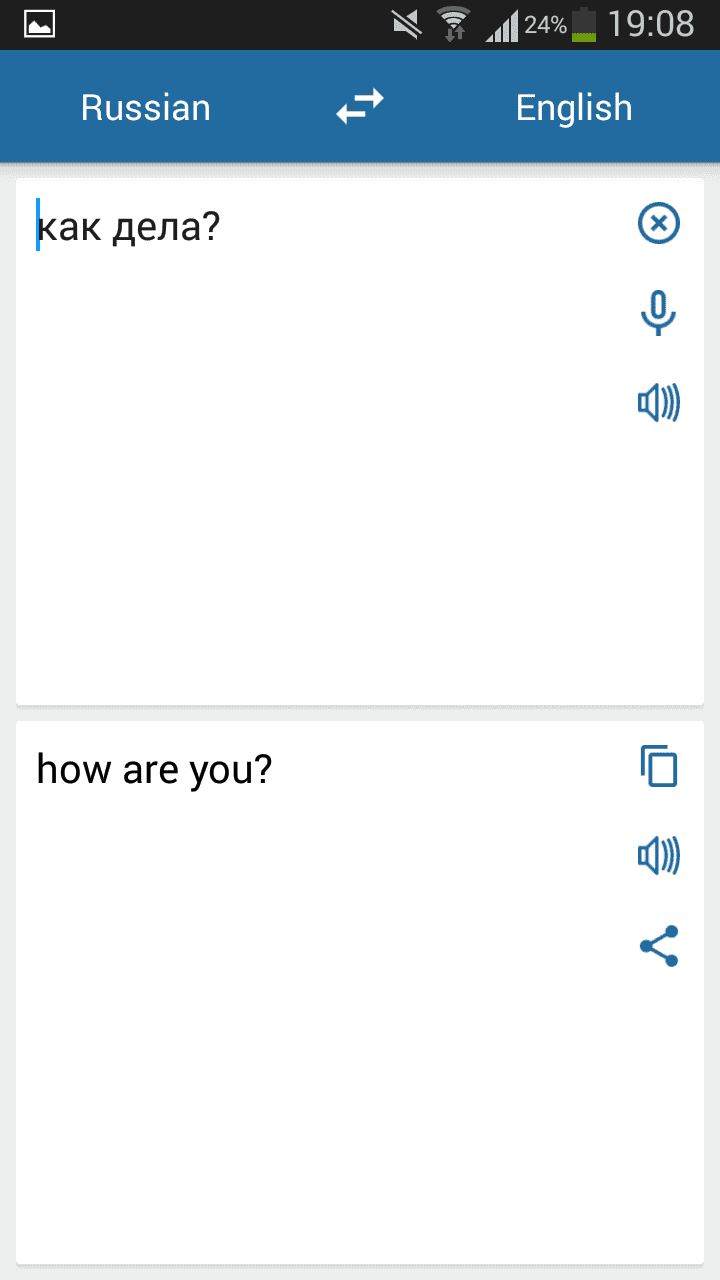
Task: Select the English target language
Action: point(574,108)
